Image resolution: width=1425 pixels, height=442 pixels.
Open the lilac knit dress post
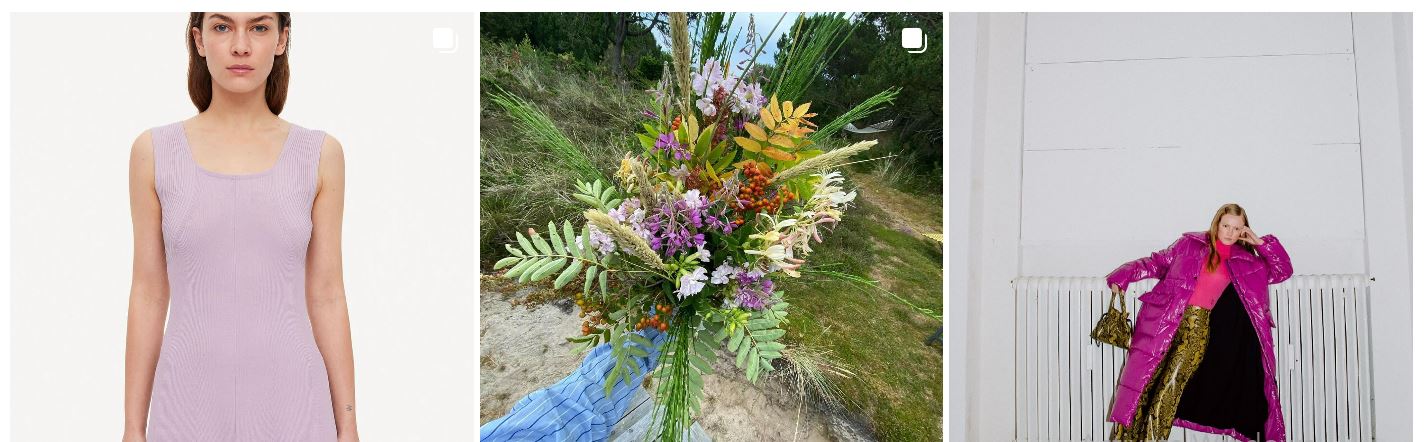point(242,227)
